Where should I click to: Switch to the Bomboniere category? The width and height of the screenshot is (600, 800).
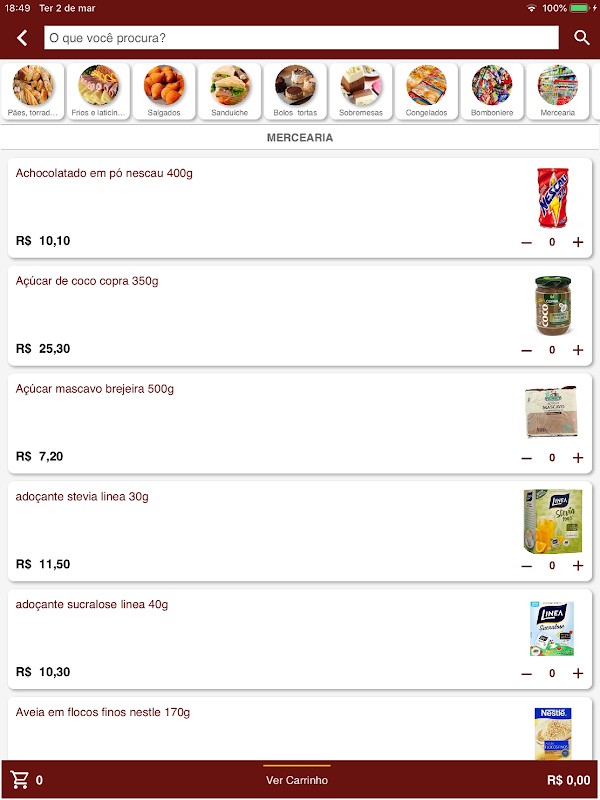pos(492,90)
